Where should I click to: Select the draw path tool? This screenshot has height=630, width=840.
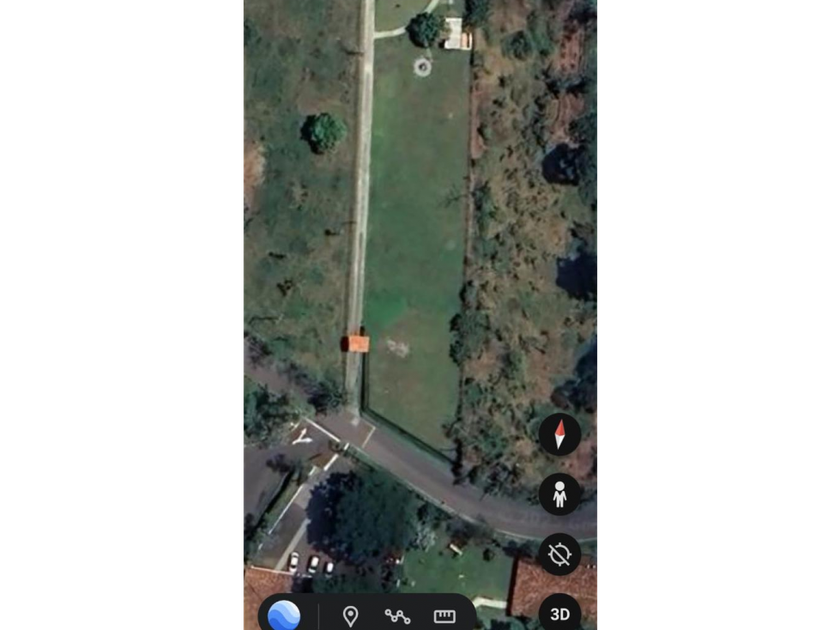click(x=397, y=616)
